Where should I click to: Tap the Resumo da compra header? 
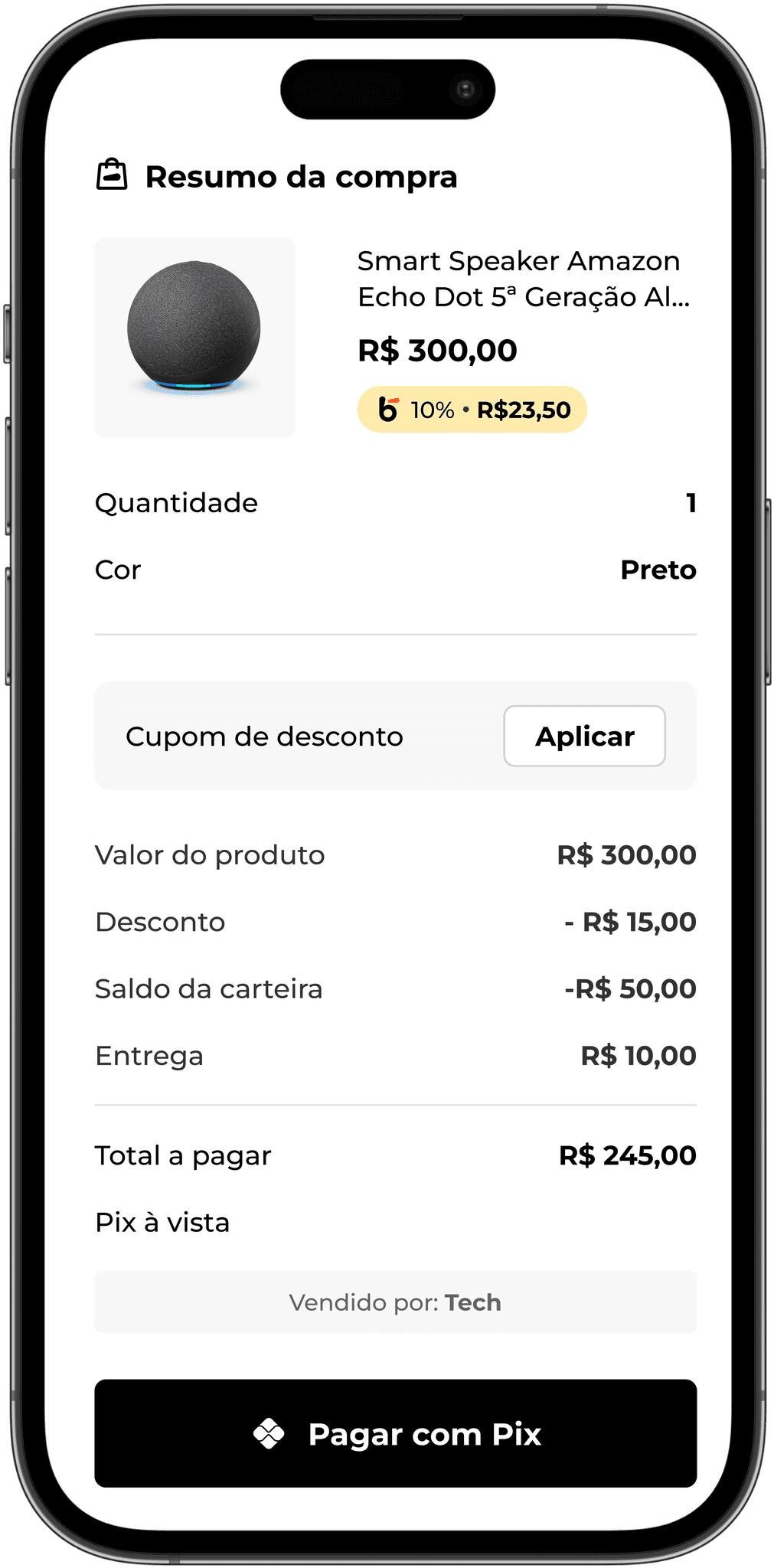pos(302,175)
